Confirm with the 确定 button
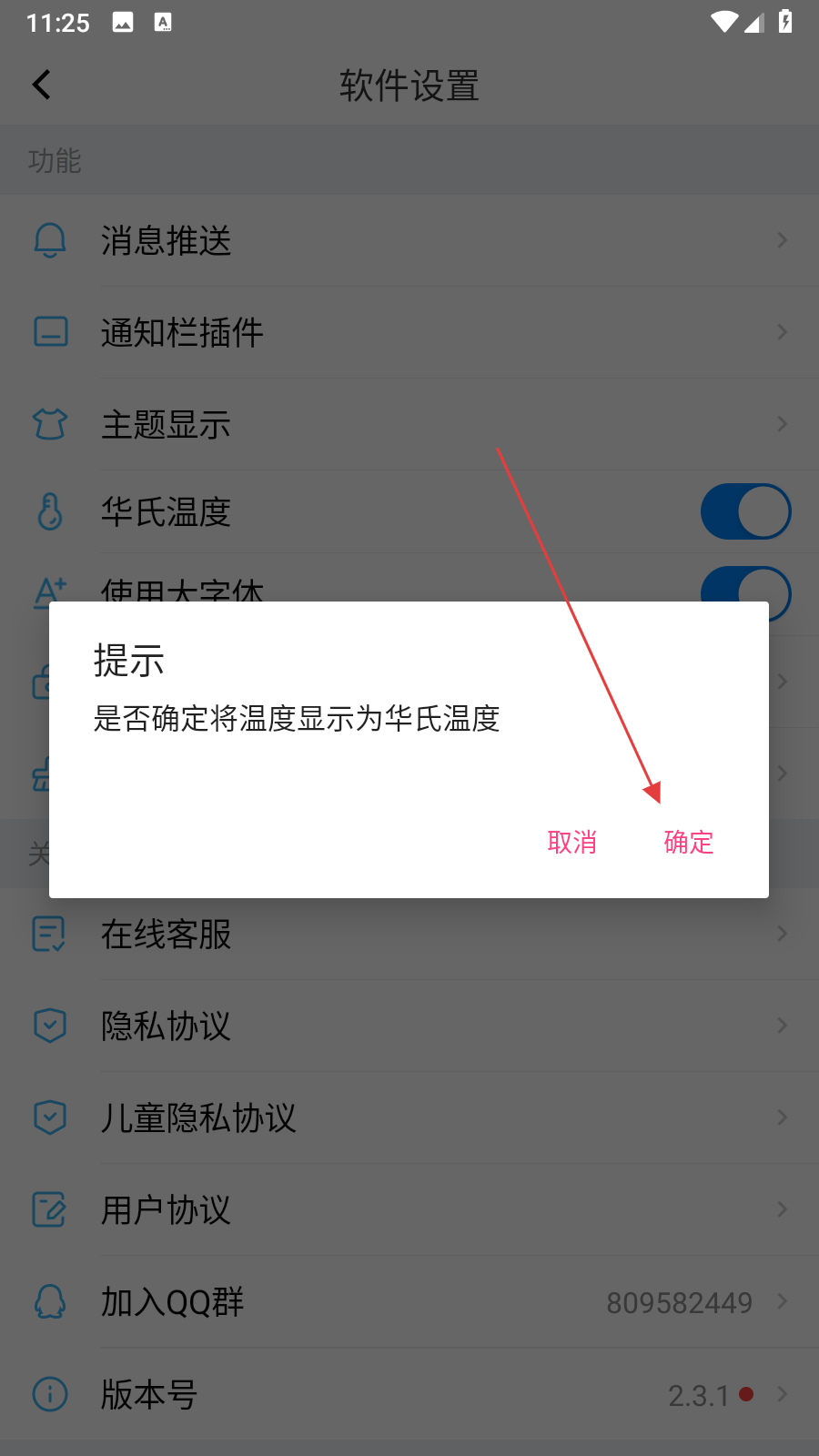 tap(688, 842)
